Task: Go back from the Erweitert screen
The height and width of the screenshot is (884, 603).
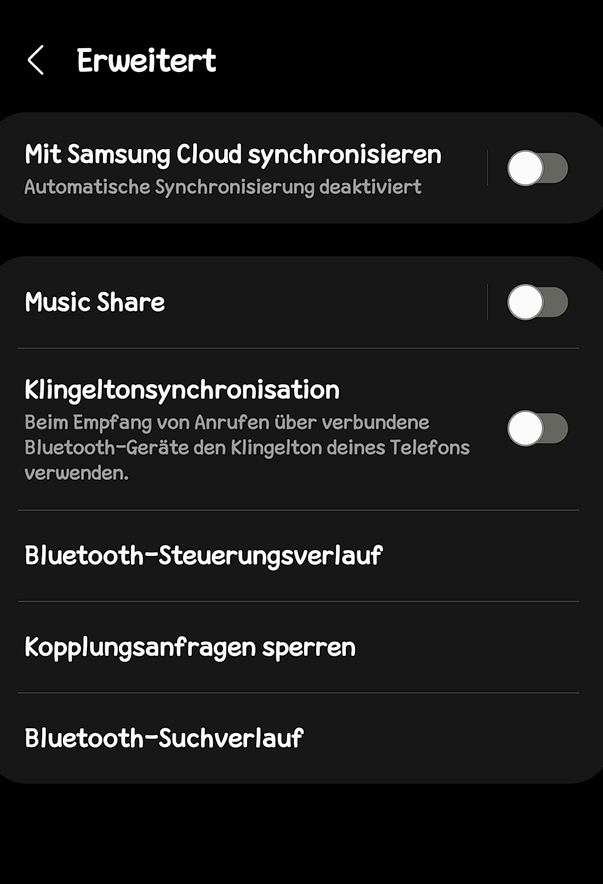Action: [36, 61]
